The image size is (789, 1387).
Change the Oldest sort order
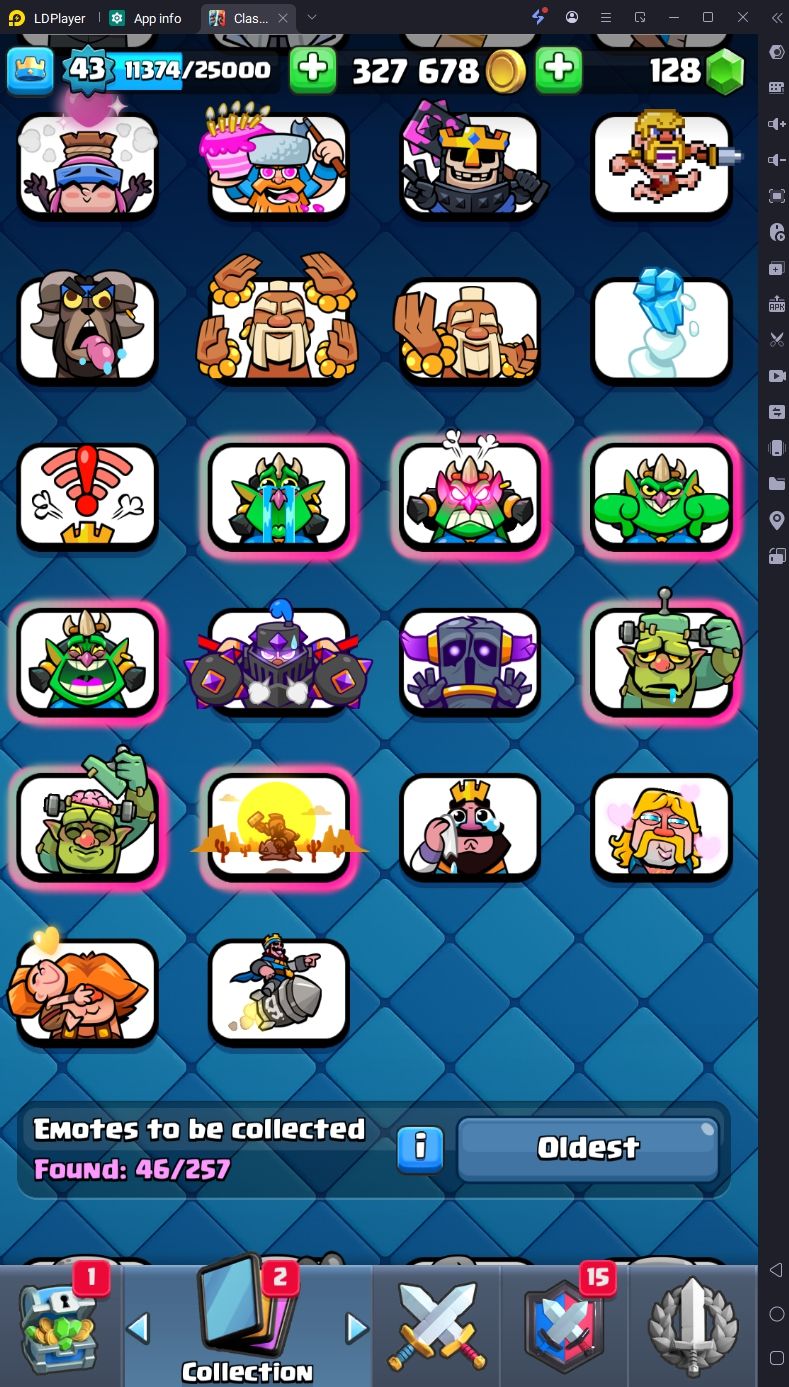pyautogui.click(x=588, y=1148)
